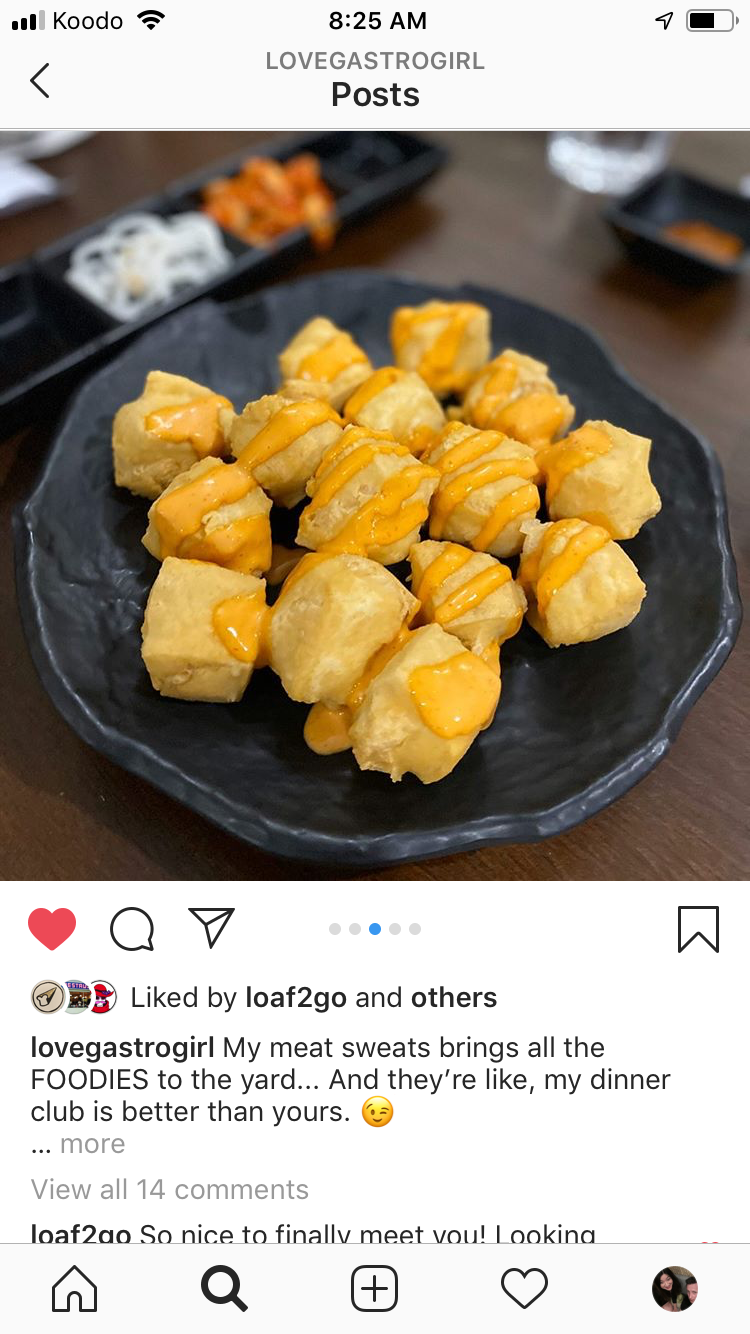Open Search with the magnifying glass icon
The height and width of the screenshot is (1334, 750).
click(224, 1289)
